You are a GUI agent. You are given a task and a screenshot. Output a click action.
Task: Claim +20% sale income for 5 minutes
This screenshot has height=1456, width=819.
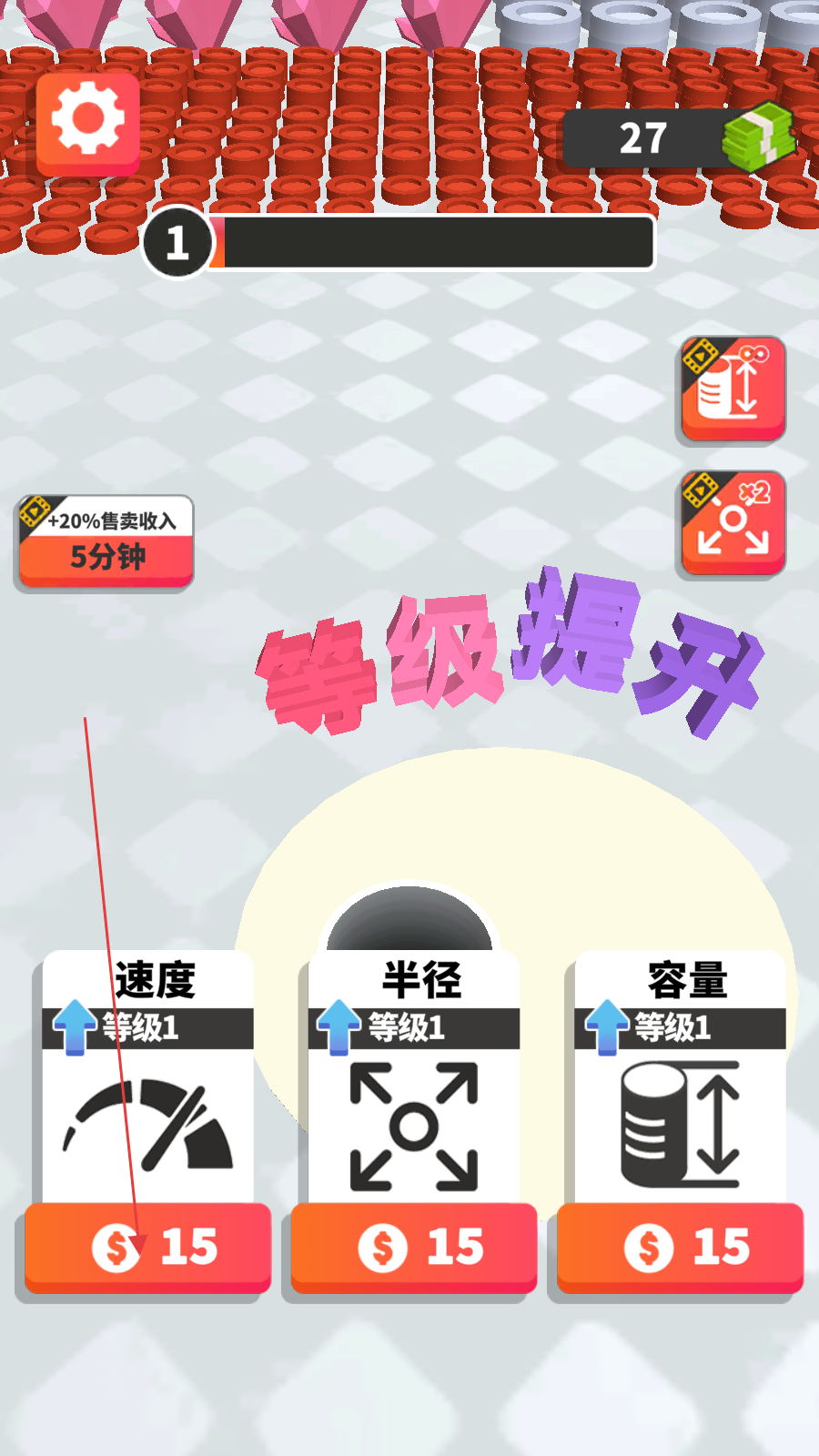106,542
